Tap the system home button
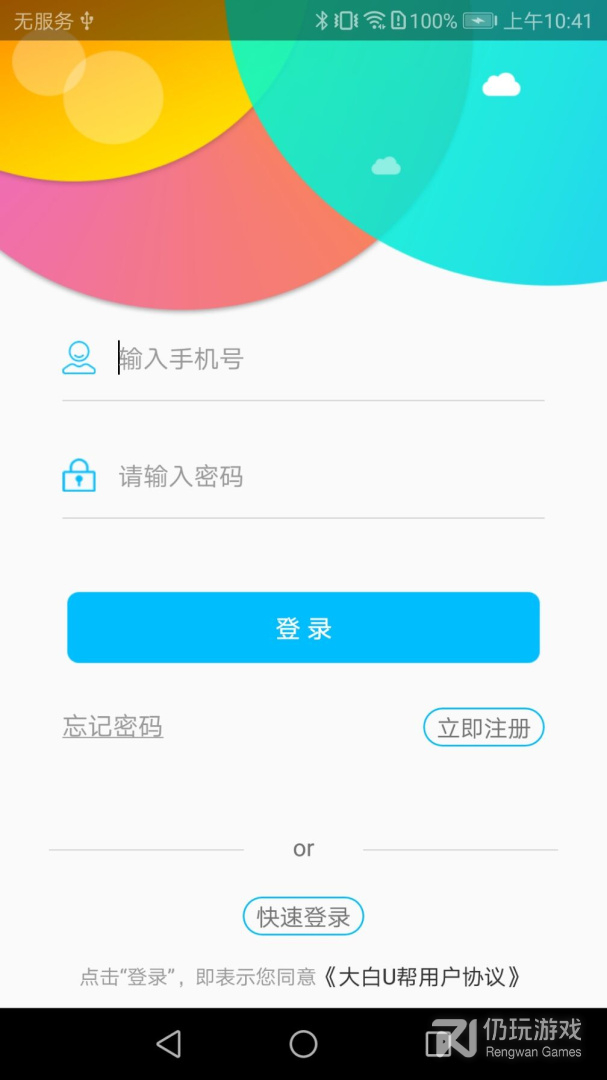 [303, 1044]
